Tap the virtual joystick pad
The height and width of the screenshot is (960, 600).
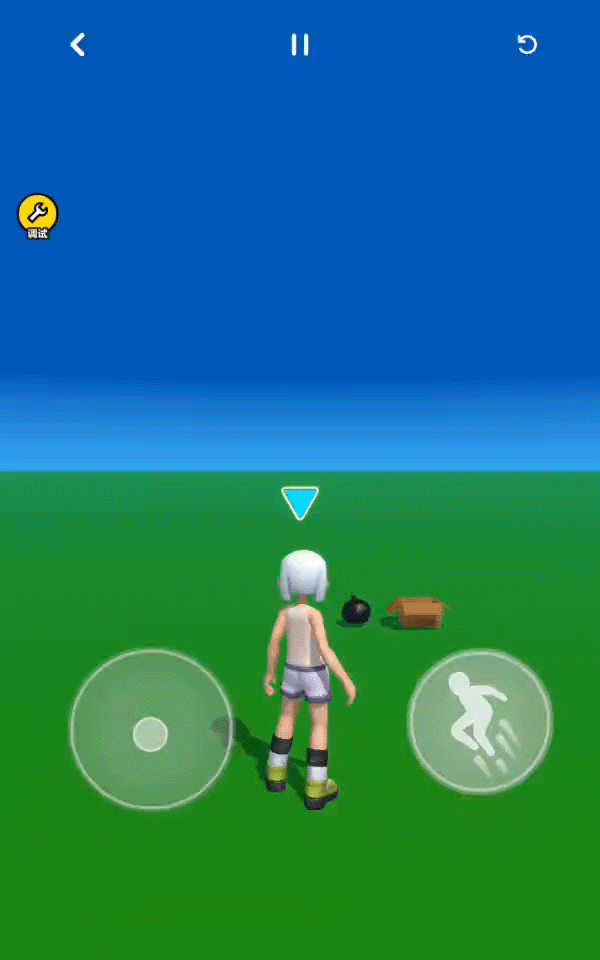[150, 730]
